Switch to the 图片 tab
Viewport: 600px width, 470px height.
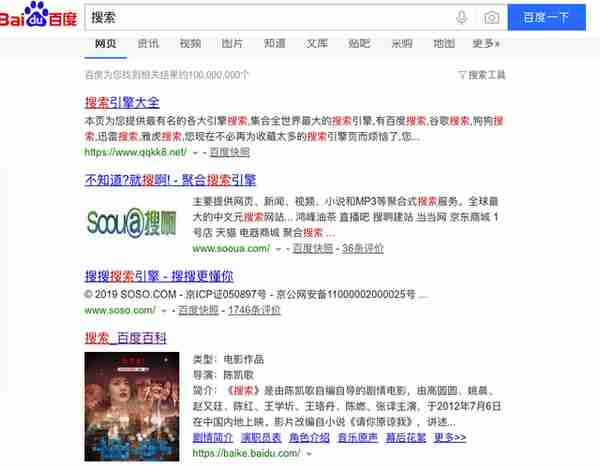tap(232, 43)
